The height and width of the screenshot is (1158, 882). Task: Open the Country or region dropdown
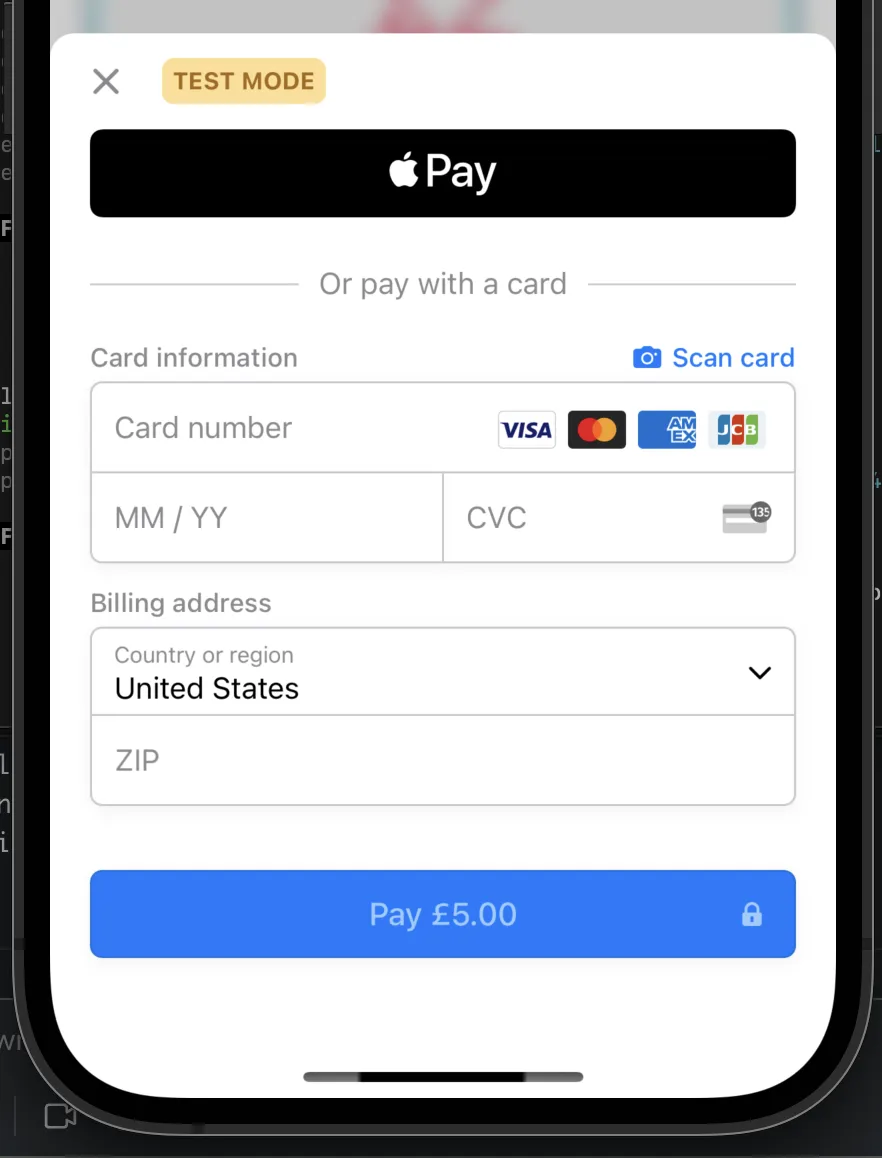tap(442, 672)
